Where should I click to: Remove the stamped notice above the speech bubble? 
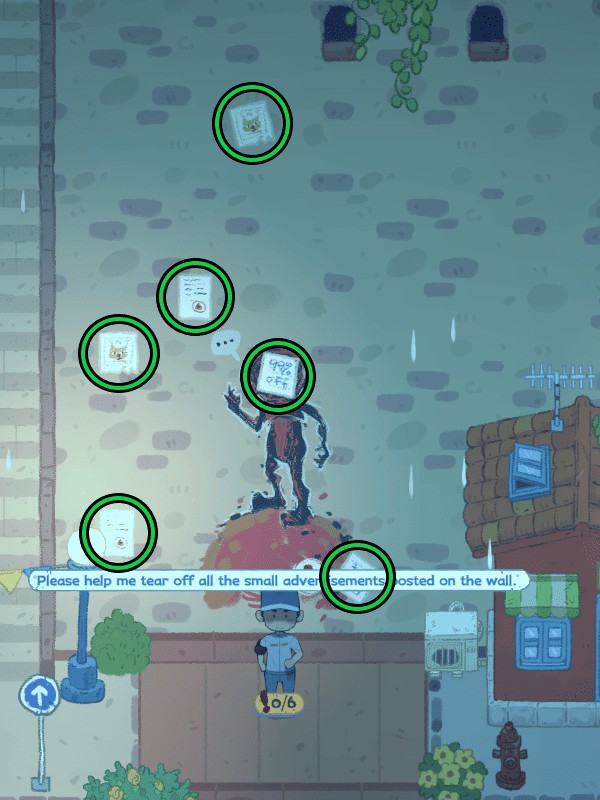(x=195, y=296)
